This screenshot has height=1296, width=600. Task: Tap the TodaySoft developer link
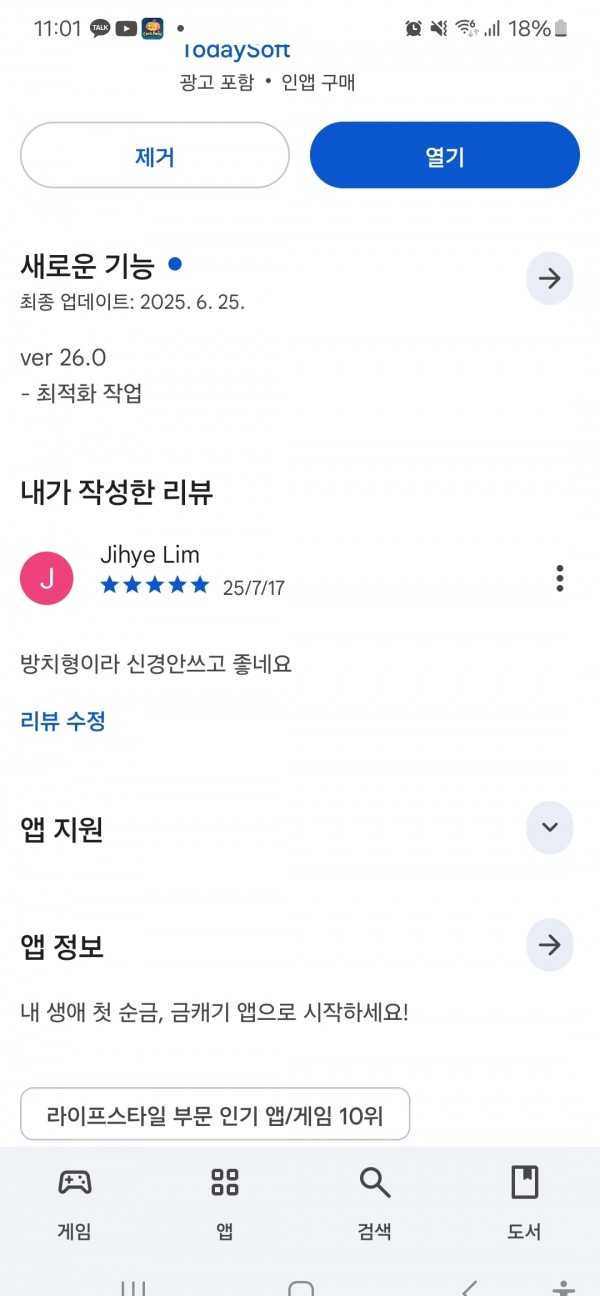tap(235, 50)
